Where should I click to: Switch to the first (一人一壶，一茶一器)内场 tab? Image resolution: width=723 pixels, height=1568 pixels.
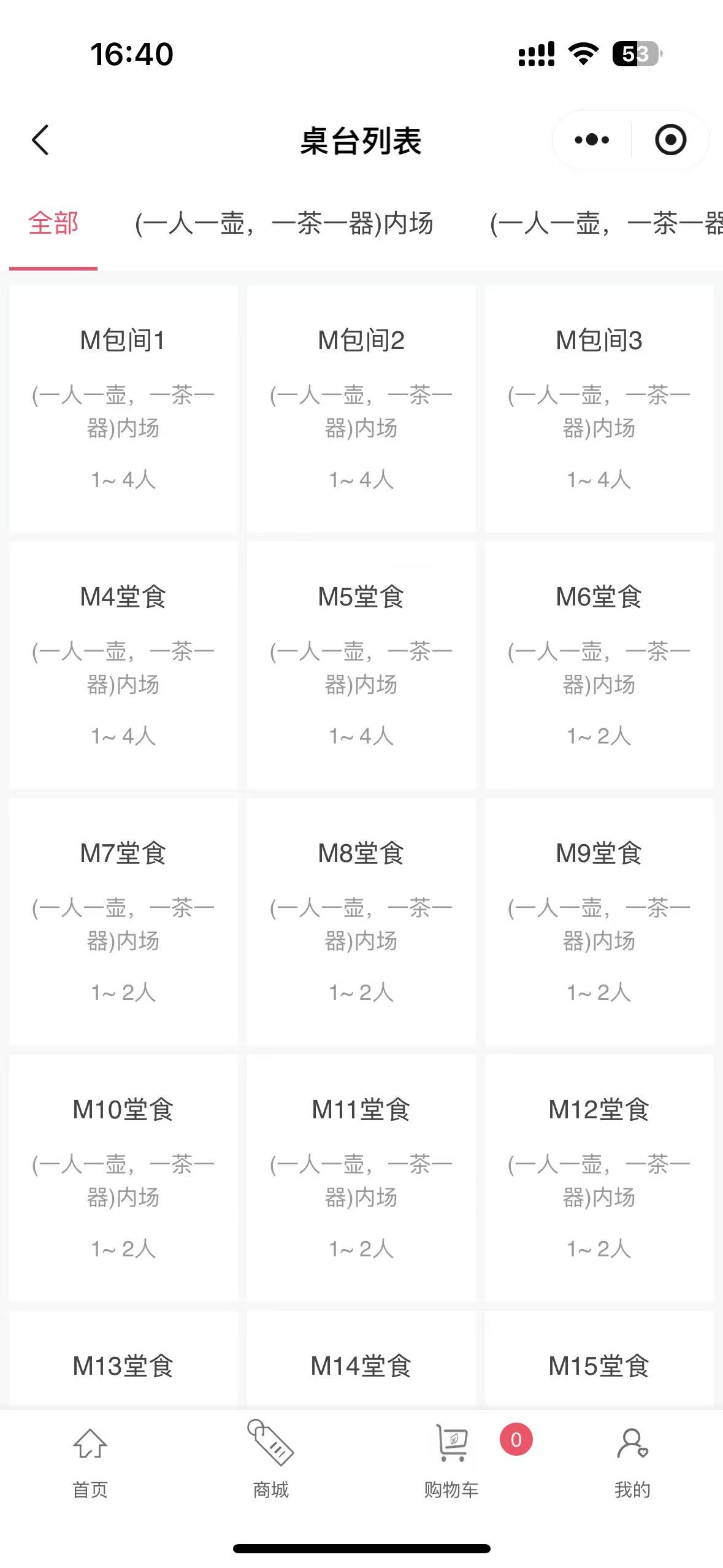point(284,223)
